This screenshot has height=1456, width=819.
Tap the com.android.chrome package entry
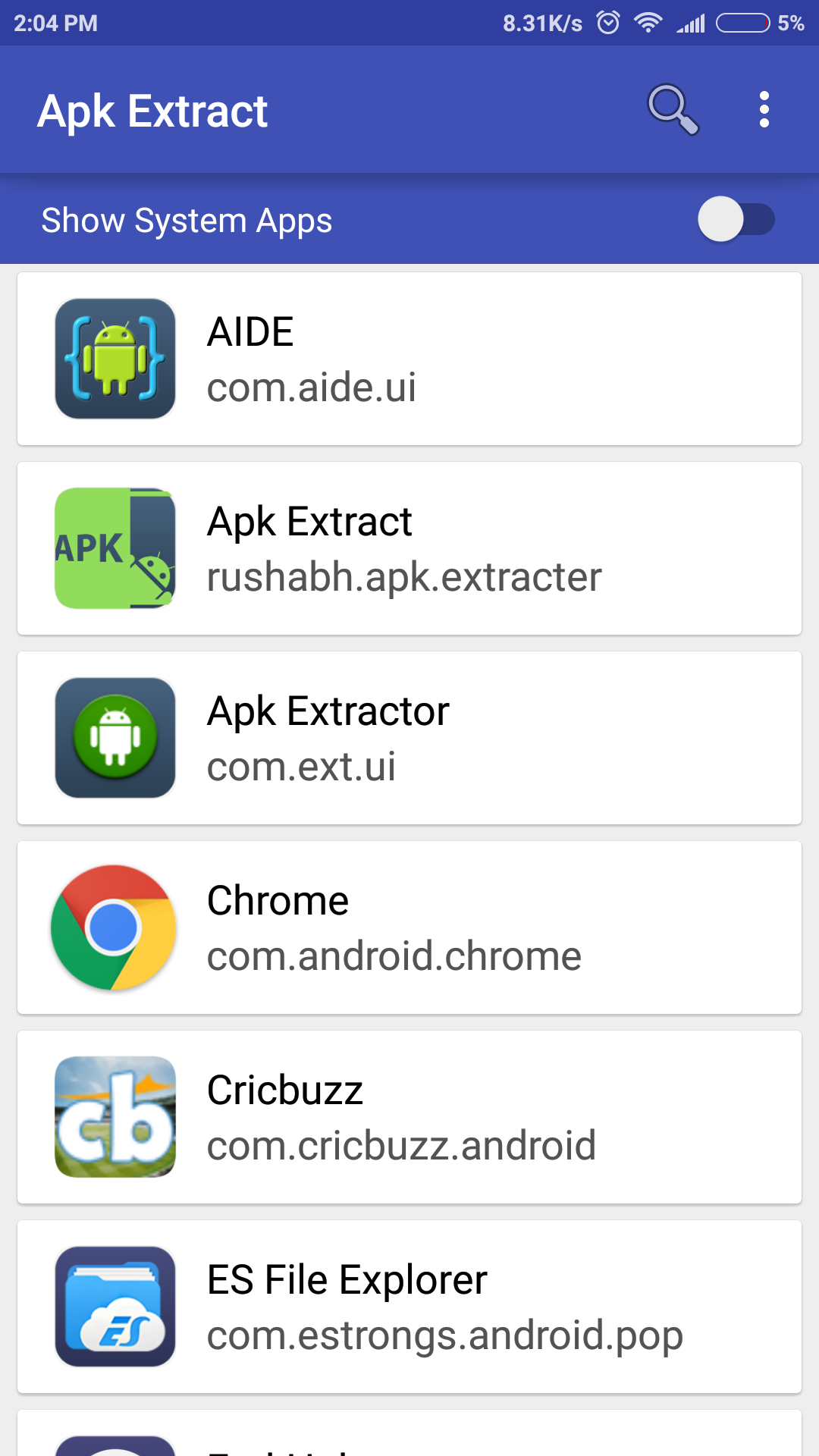pos(394,955)
